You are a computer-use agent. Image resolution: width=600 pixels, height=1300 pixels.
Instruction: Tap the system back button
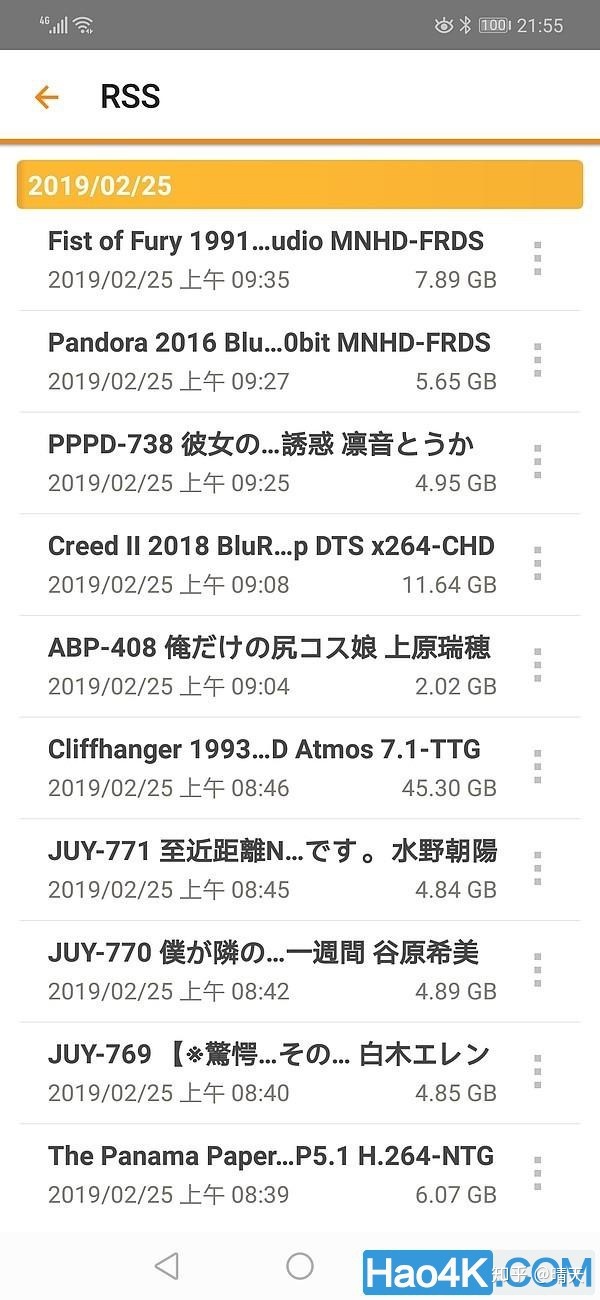point(167,1267)
